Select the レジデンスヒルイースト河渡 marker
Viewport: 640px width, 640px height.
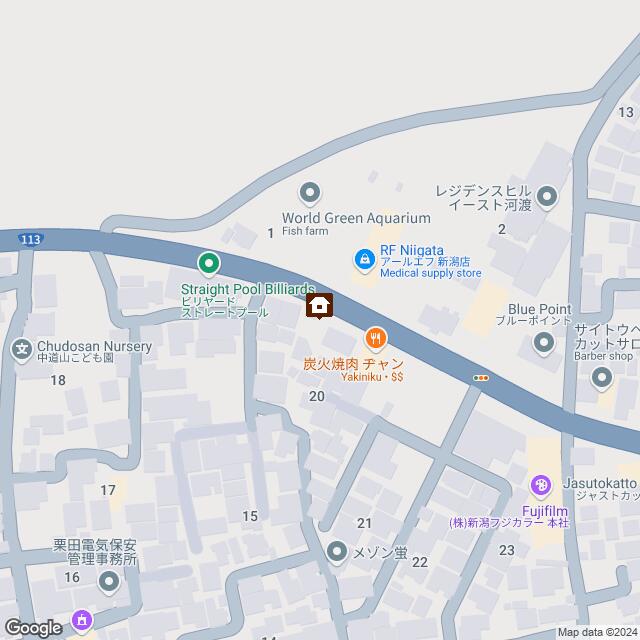[547, 195]
